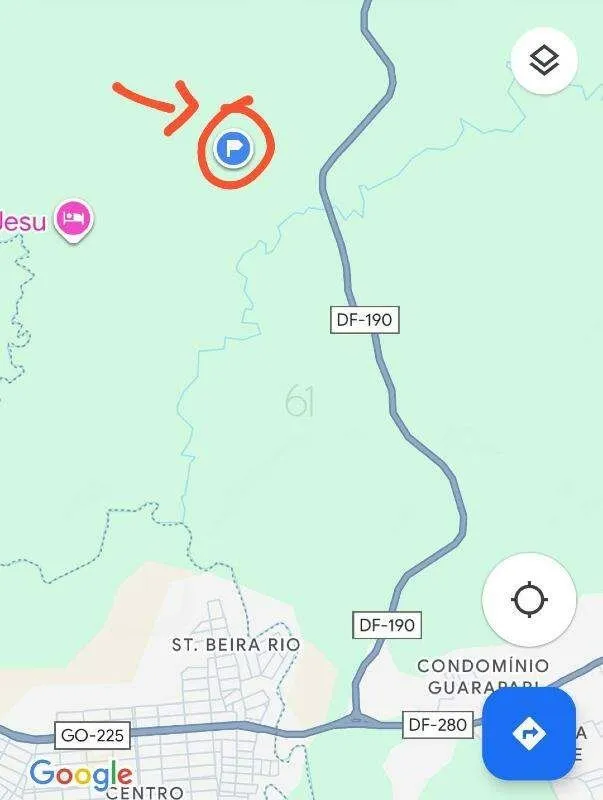Open the blue parking marker on the map

coord(234,150)
